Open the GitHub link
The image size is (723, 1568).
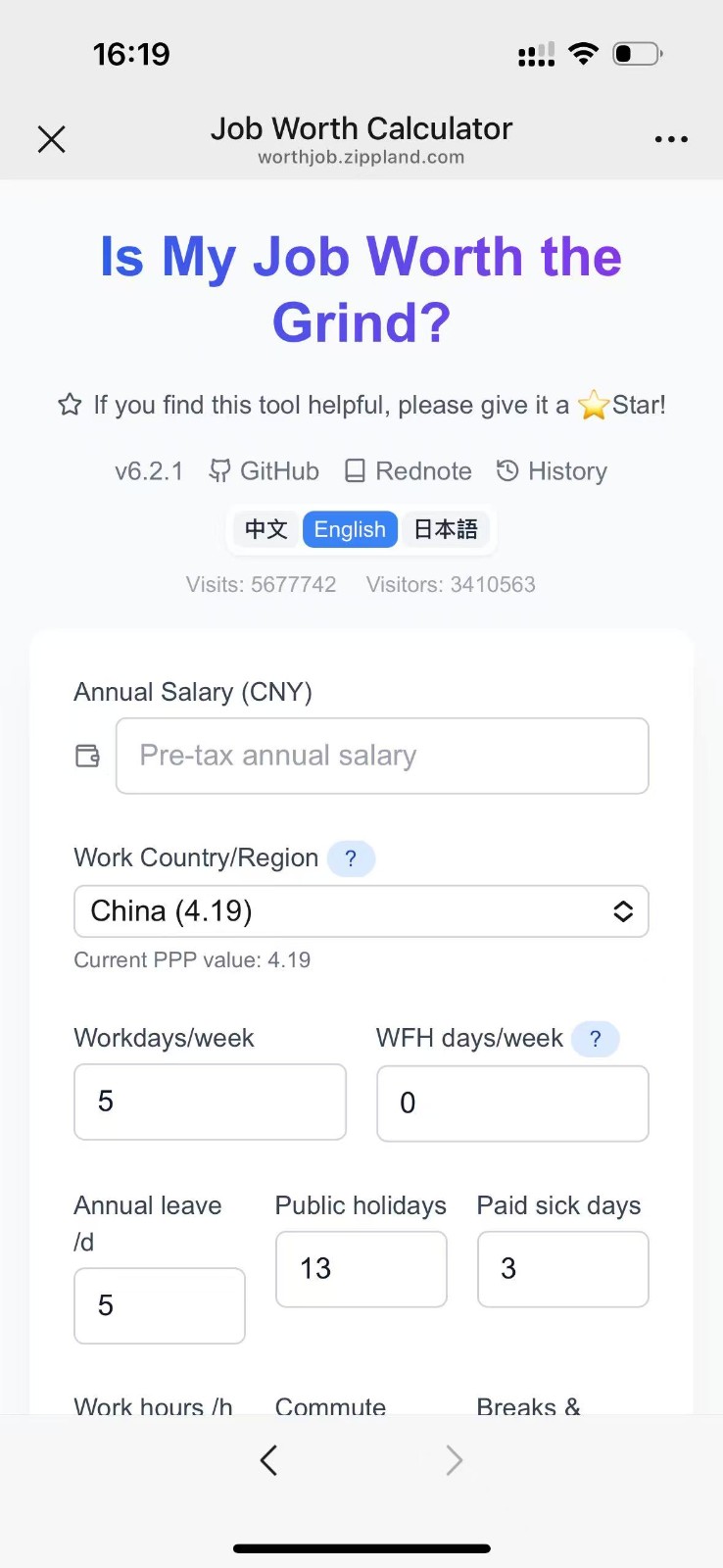pos(265,471)
